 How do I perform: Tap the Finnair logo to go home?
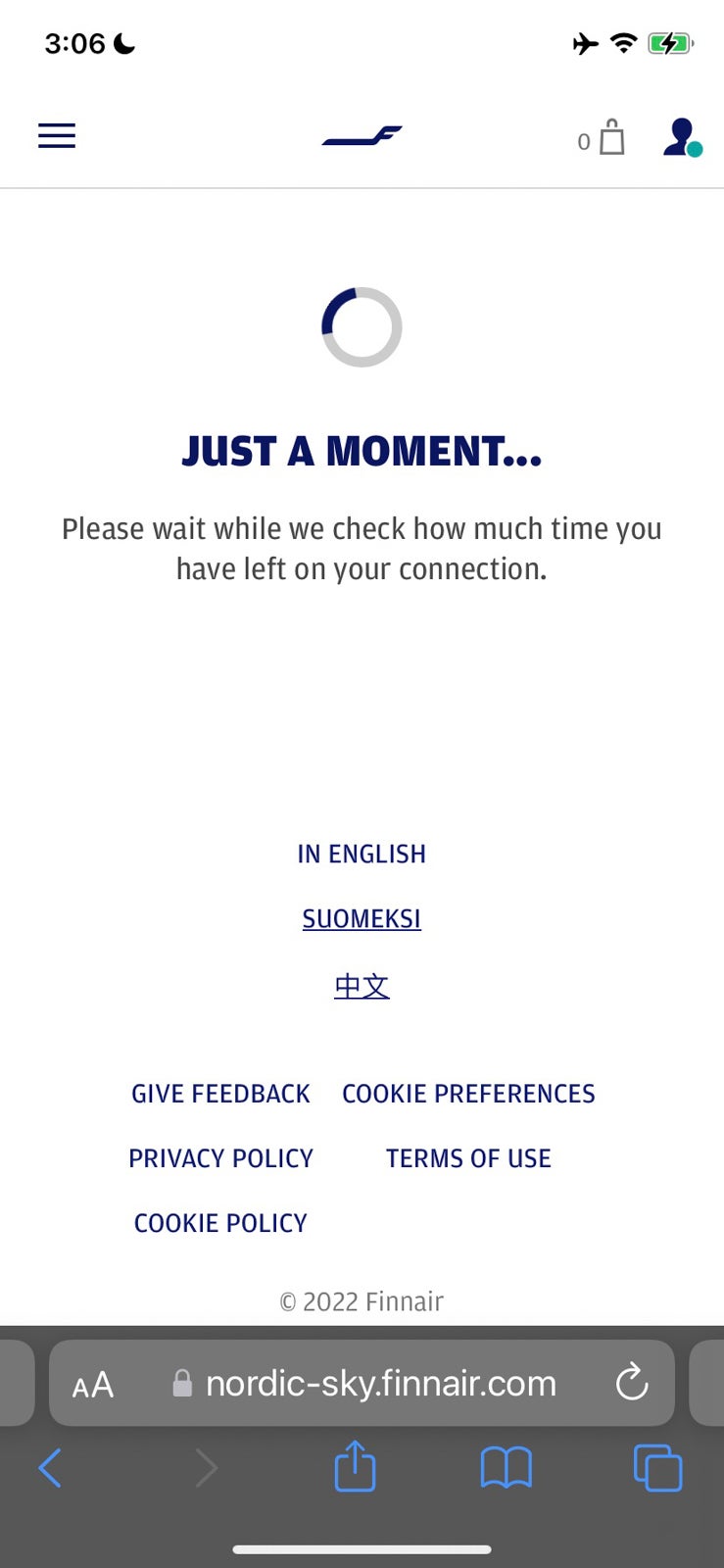(x=362, y=136)
